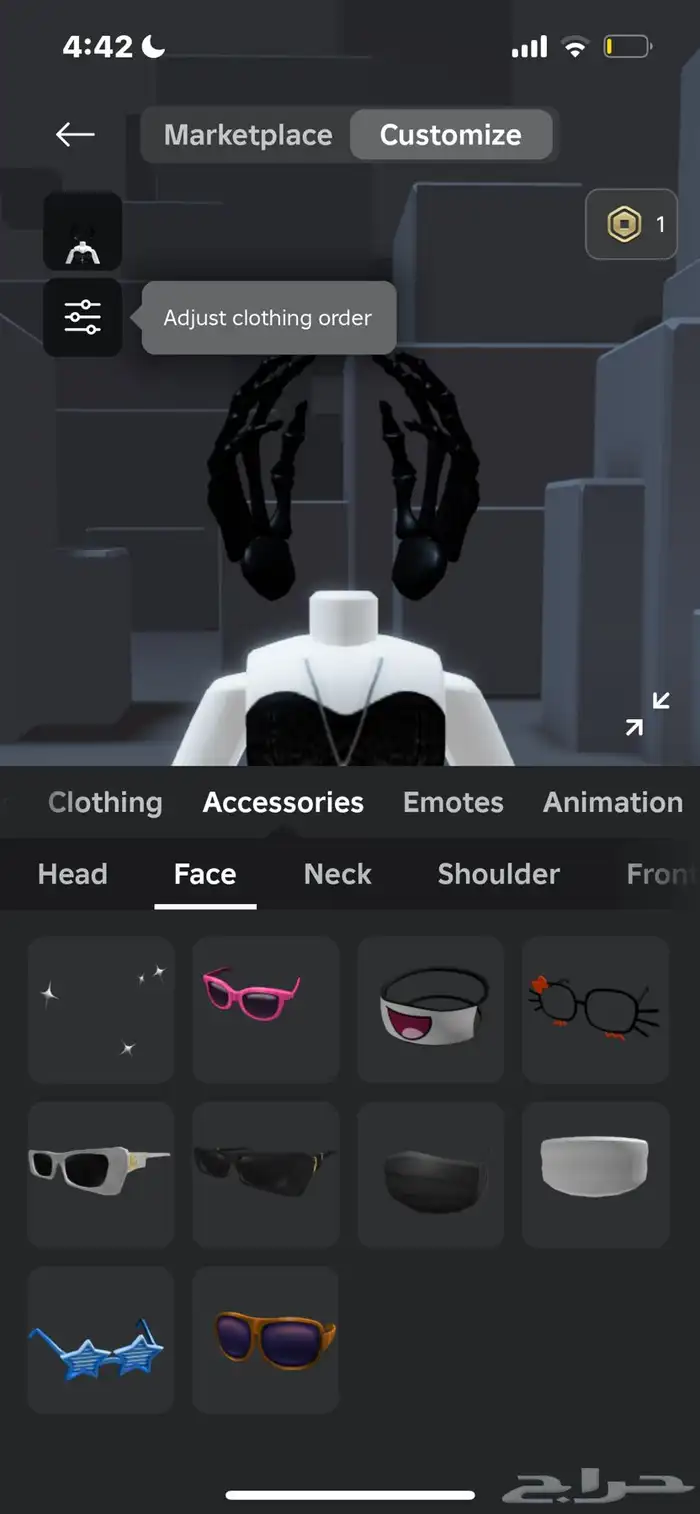Equip the orange sunglasses with purple lenses
This screenshot has width=700, height=1514.
[x=266, y=1340]
